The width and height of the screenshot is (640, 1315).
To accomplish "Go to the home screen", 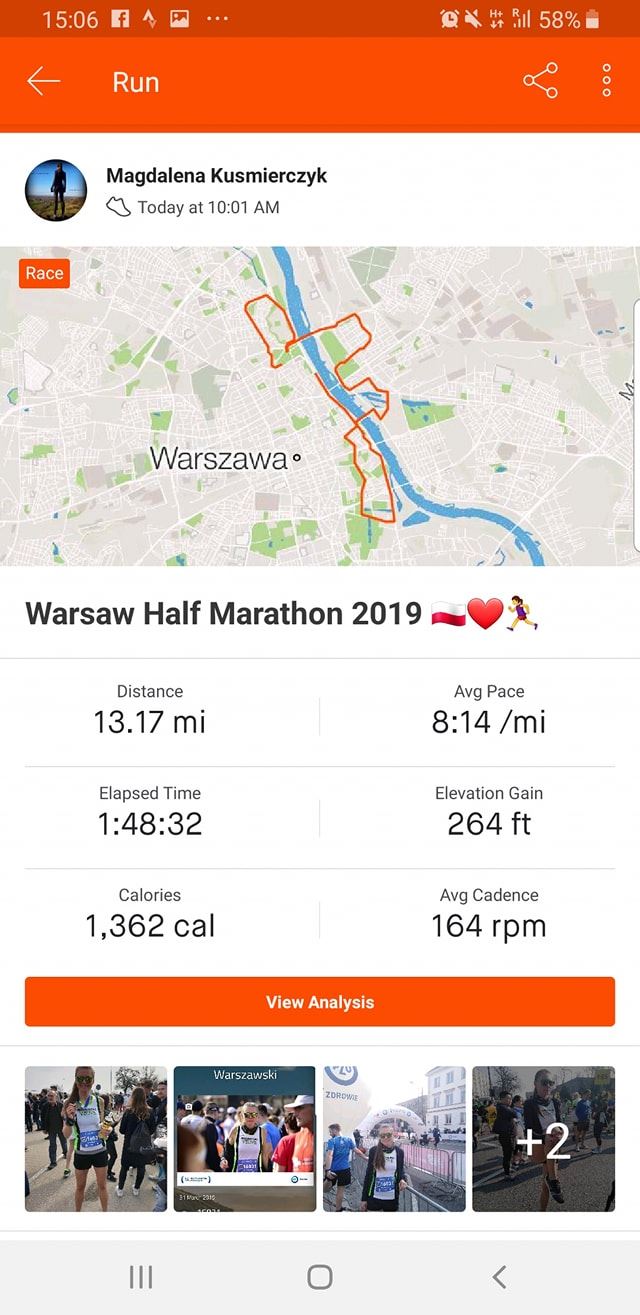I will (320, 1276).
